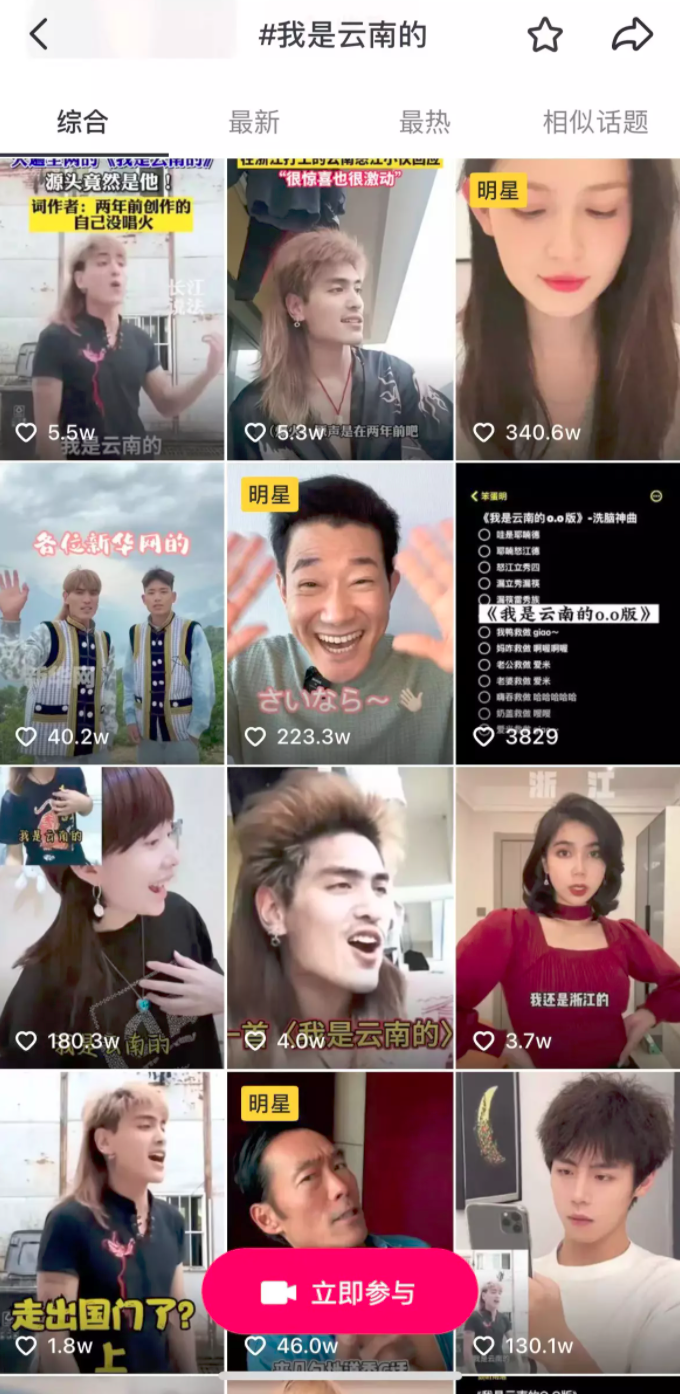
Task: Play the video with 180.3w likes
Action: 112,915
